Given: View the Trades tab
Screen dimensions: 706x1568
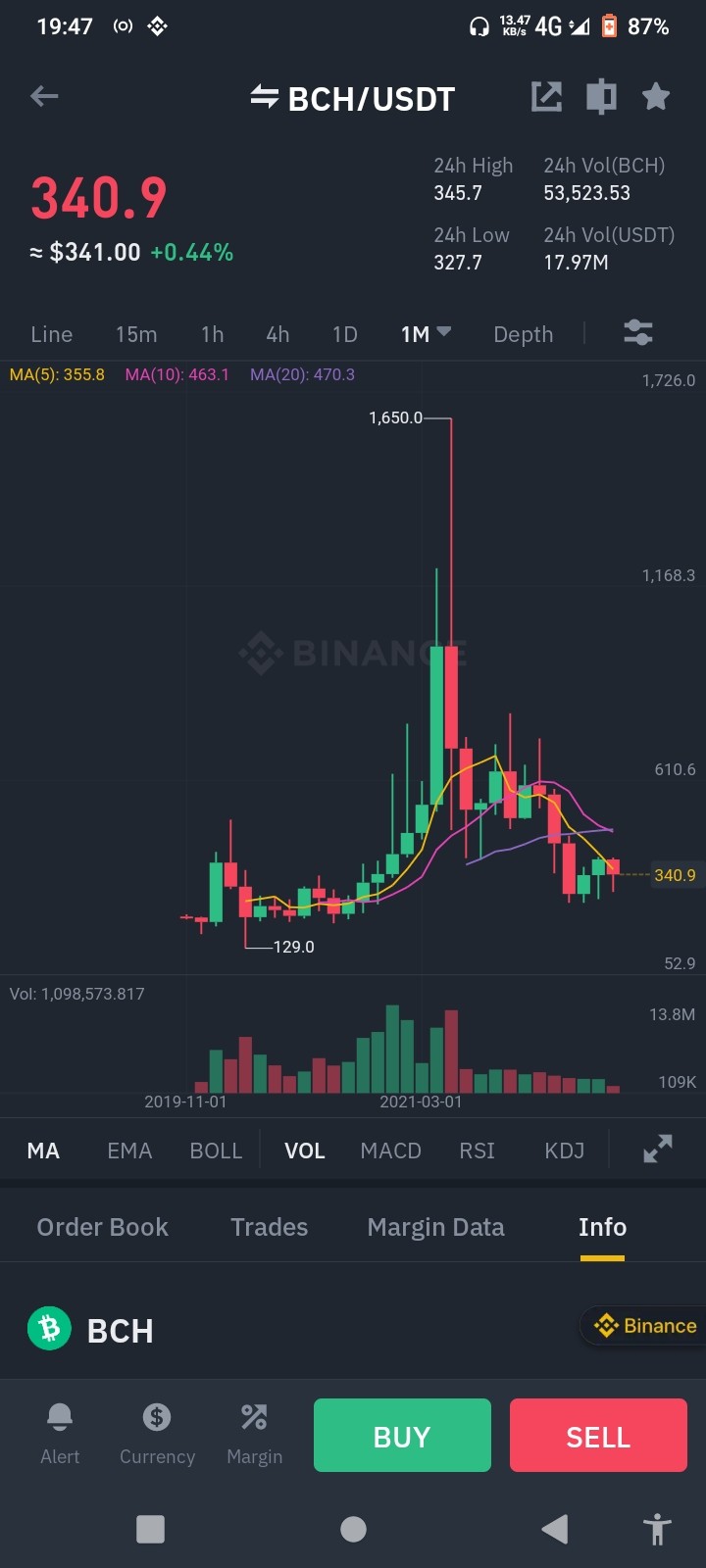Looking at the screenshot, I should (270, 1227).
